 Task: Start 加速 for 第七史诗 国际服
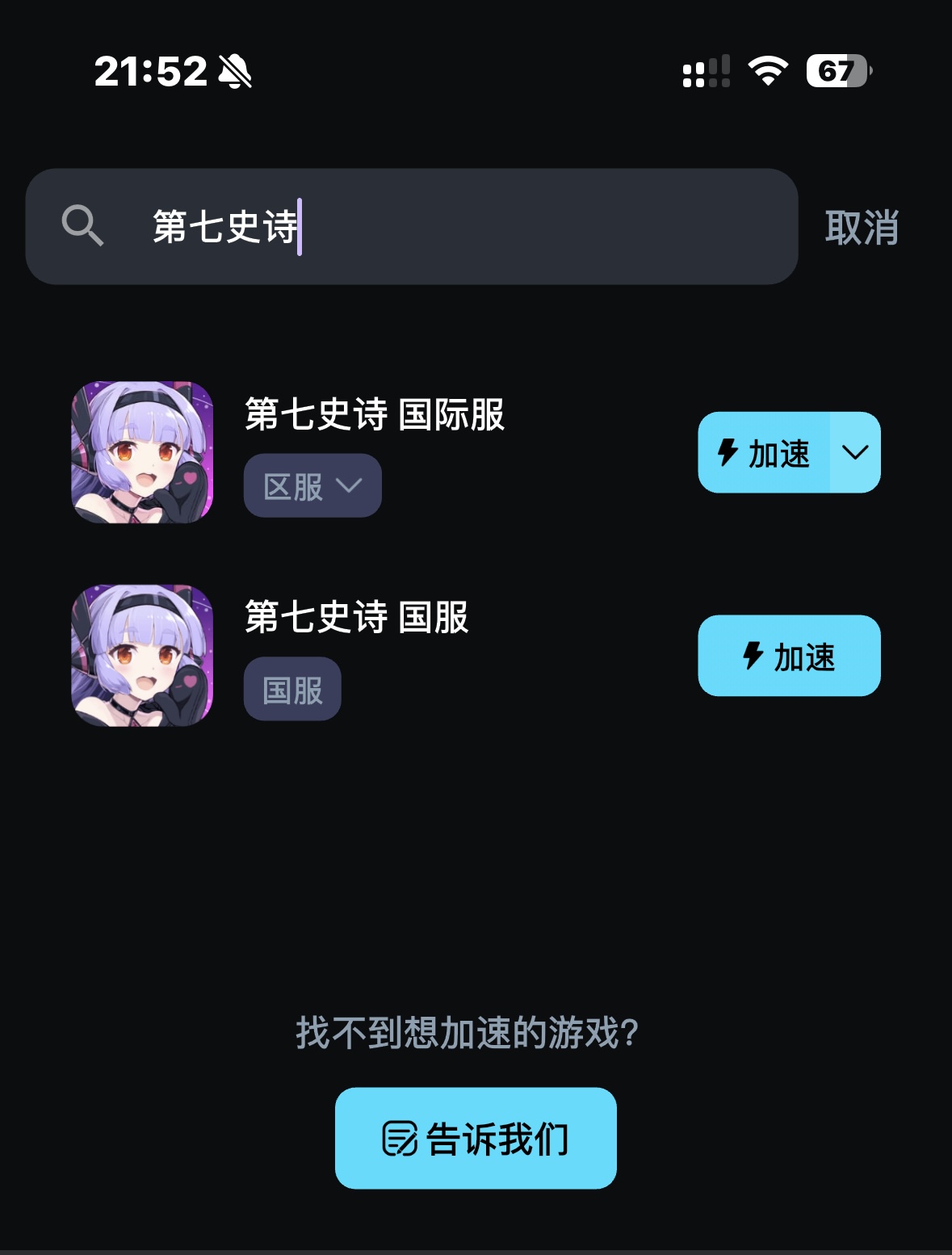pos(763,453)
